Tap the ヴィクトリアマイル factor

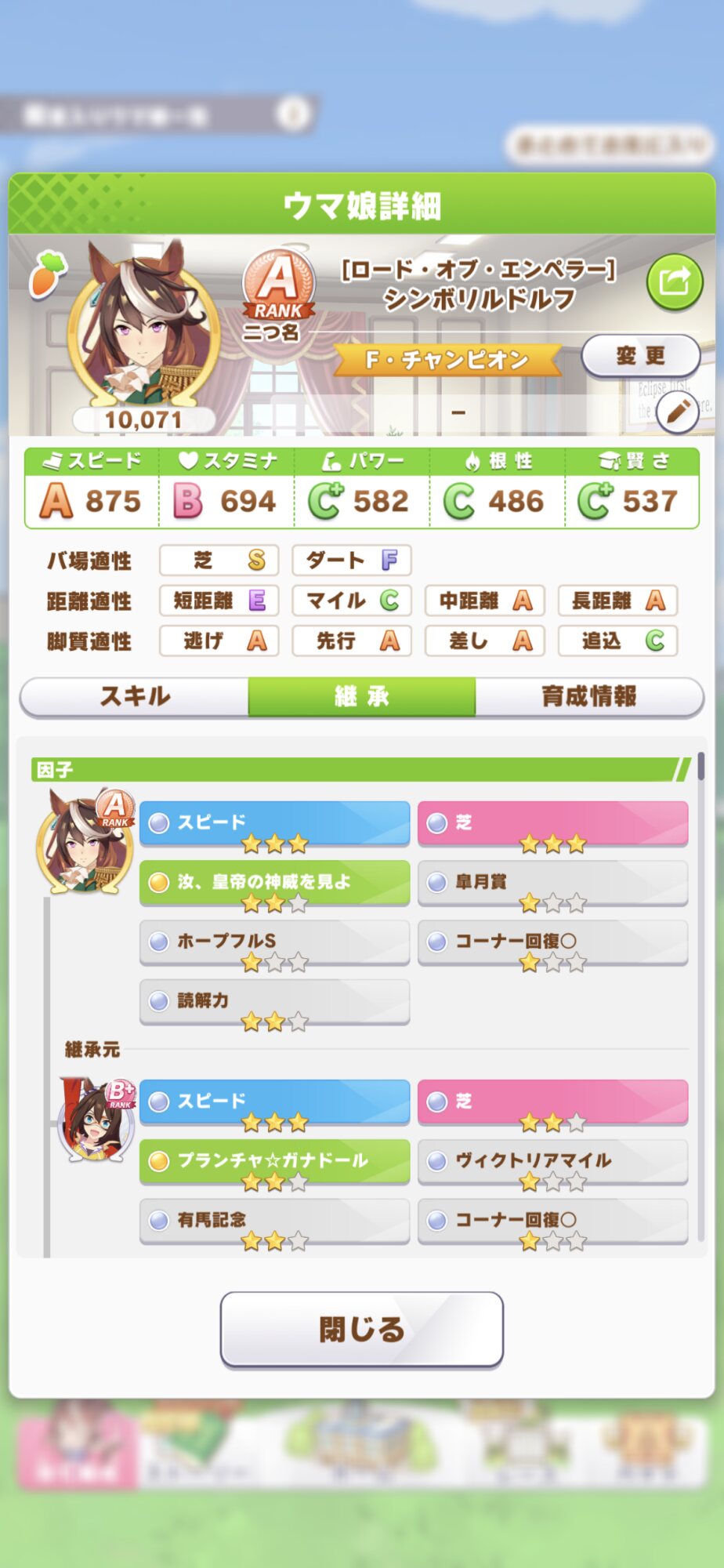[x=553, y=1162]
